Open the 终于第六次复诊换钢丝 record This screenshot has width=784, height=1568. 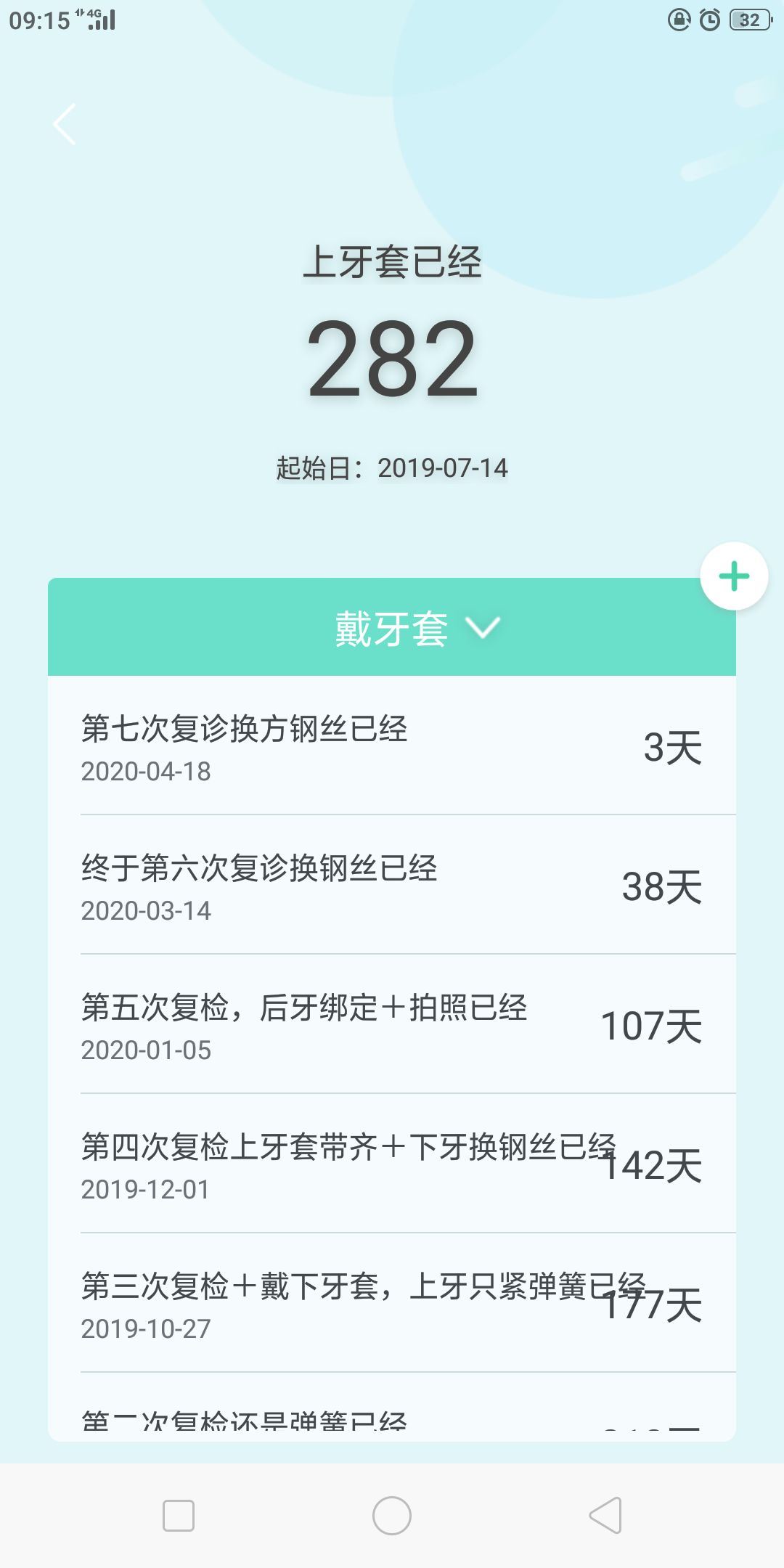(x=392, y=885)
